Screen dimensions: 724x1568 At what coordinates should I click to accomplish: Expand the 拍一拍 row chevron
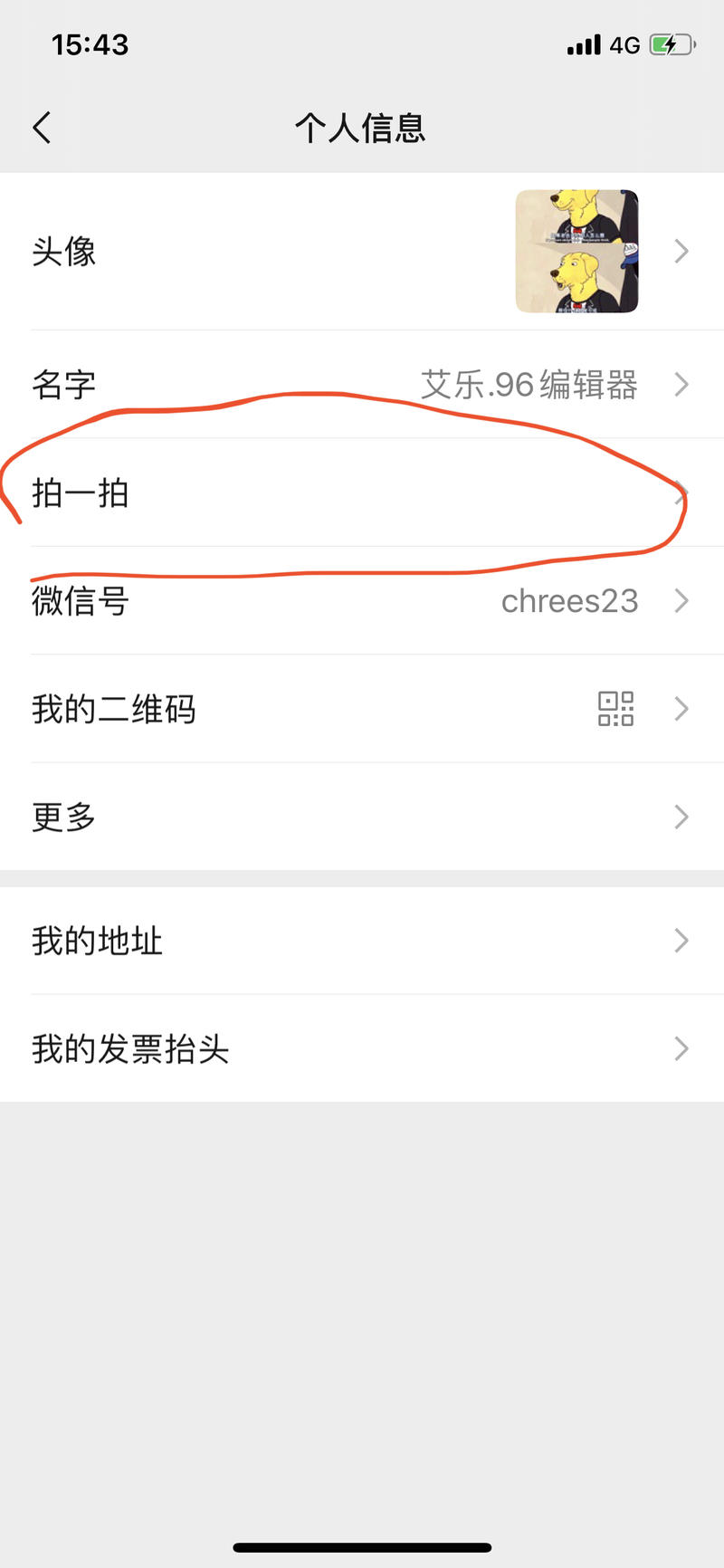(681, 493)
